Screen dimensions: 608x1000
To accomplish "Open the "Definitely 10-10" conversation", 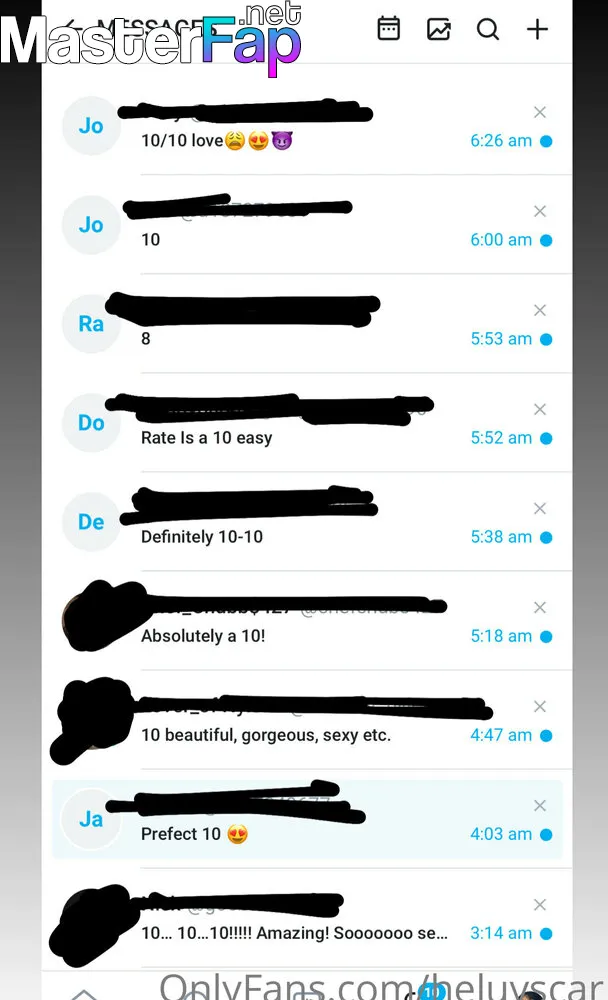I will point(307,522).
